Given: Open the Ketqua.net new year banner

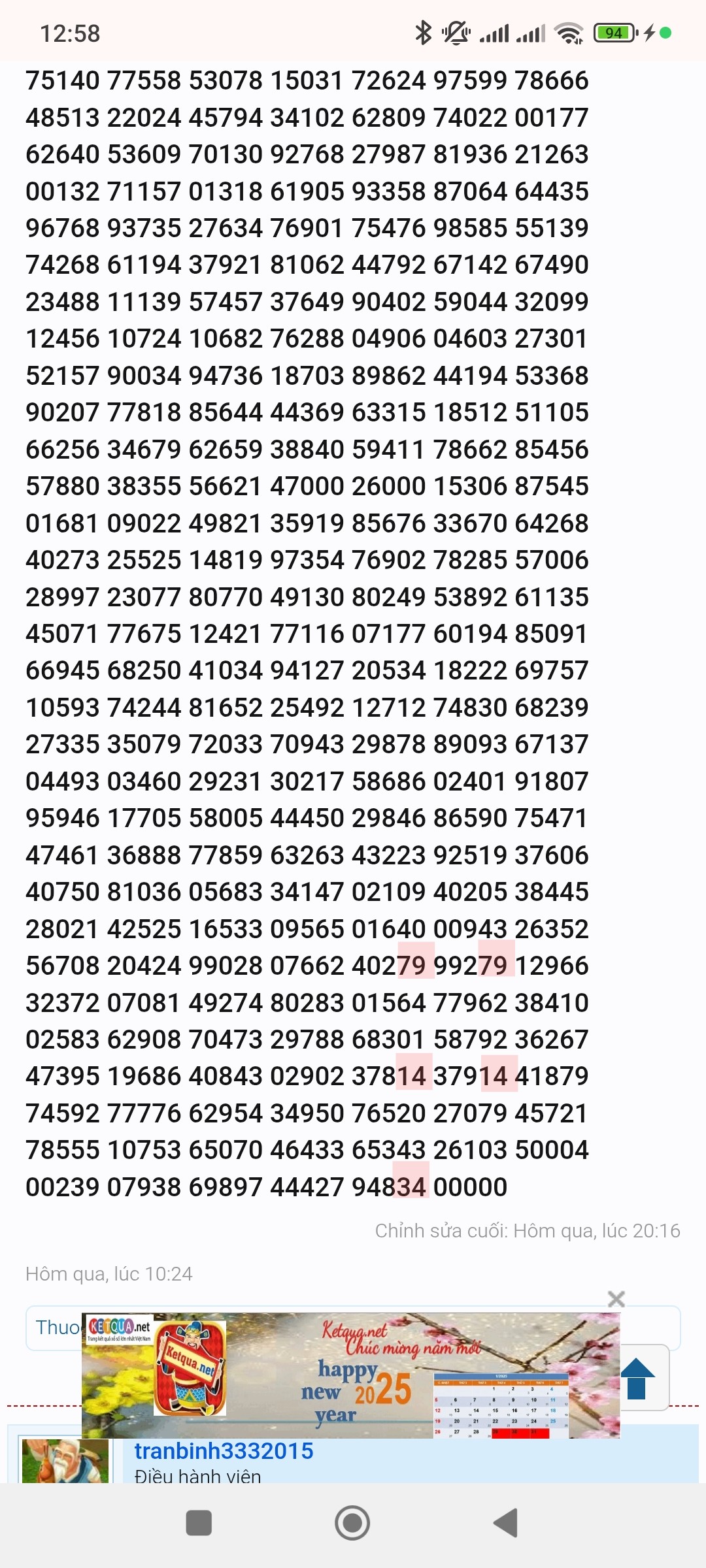Looking at the screenshot, I should (x=350, y=1375).
